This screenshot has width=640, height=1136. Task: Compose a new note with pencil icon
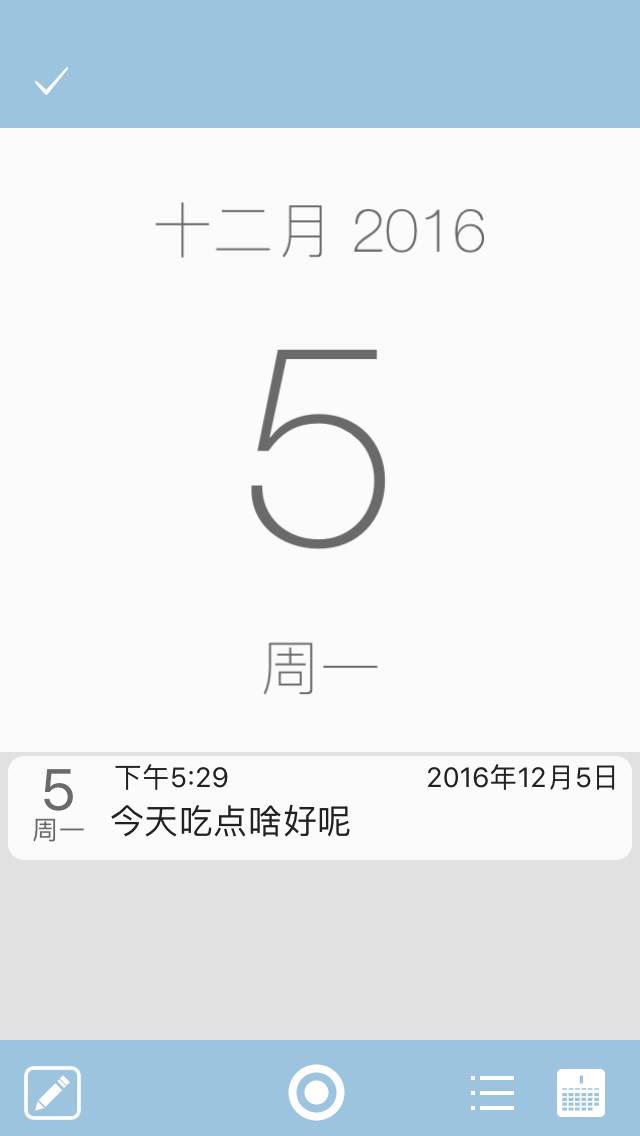(x=52, y=1092)
